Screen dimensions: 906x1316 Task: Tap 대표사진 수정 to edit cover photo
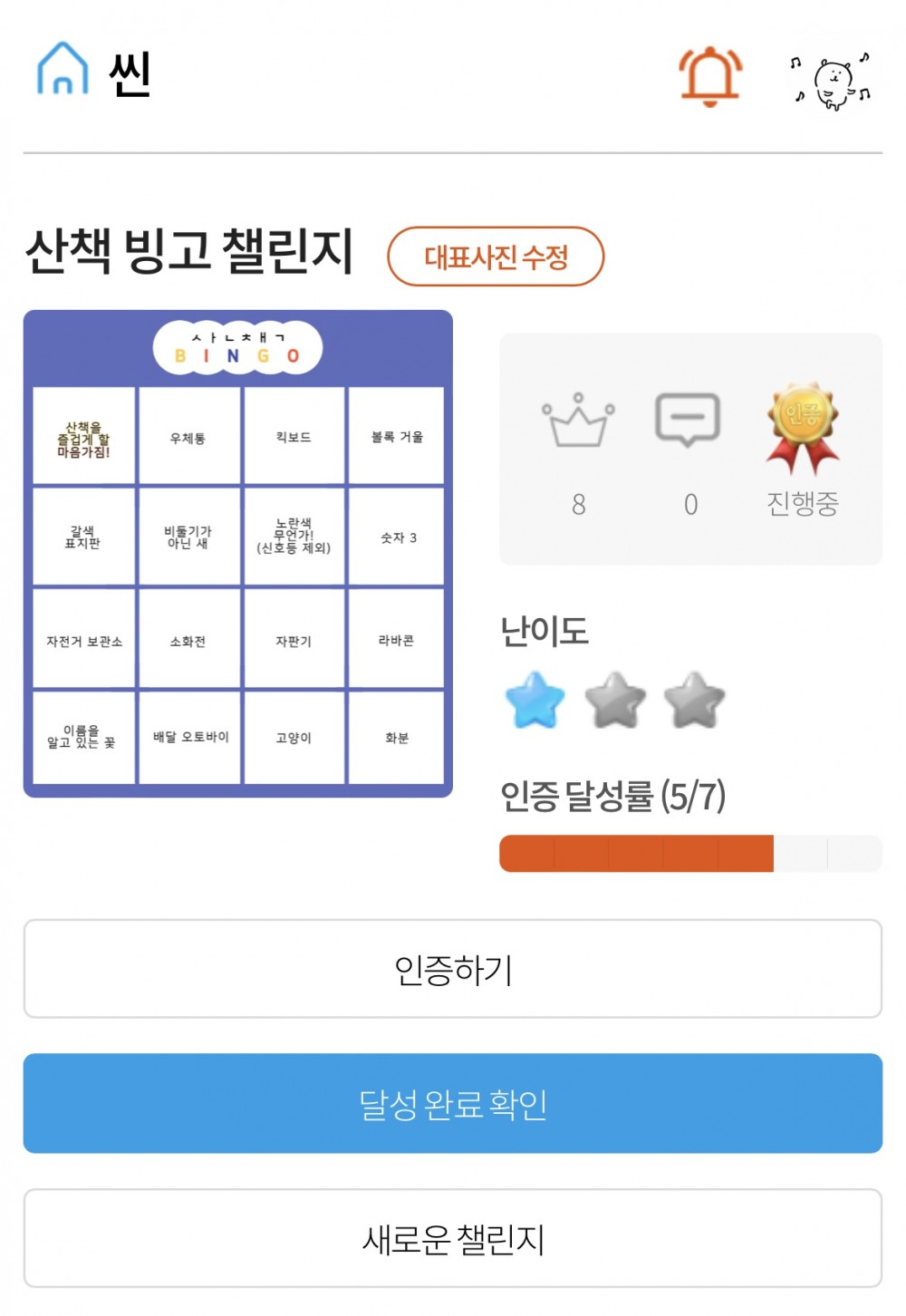point(496,257)
